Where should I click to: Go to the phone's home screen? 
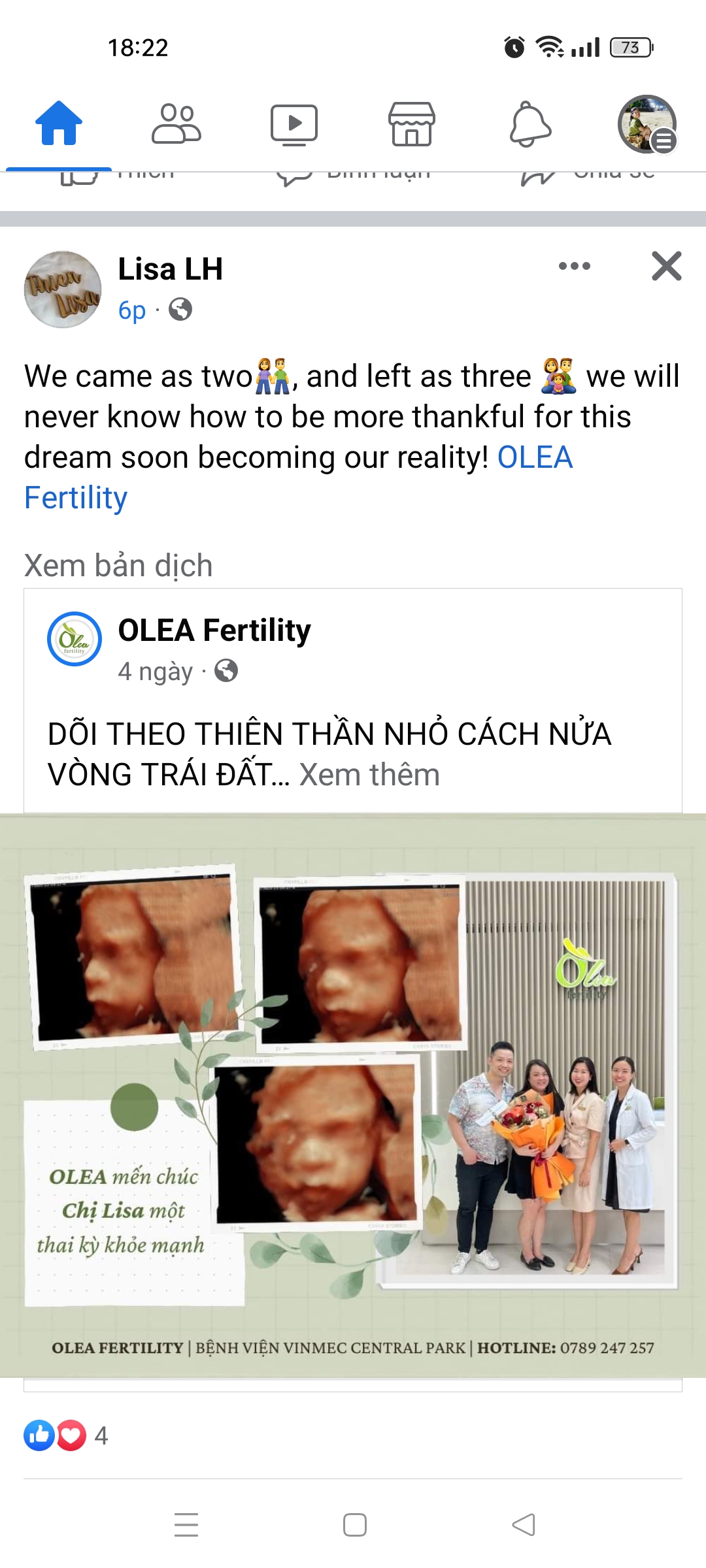[x=354, y=1525]
